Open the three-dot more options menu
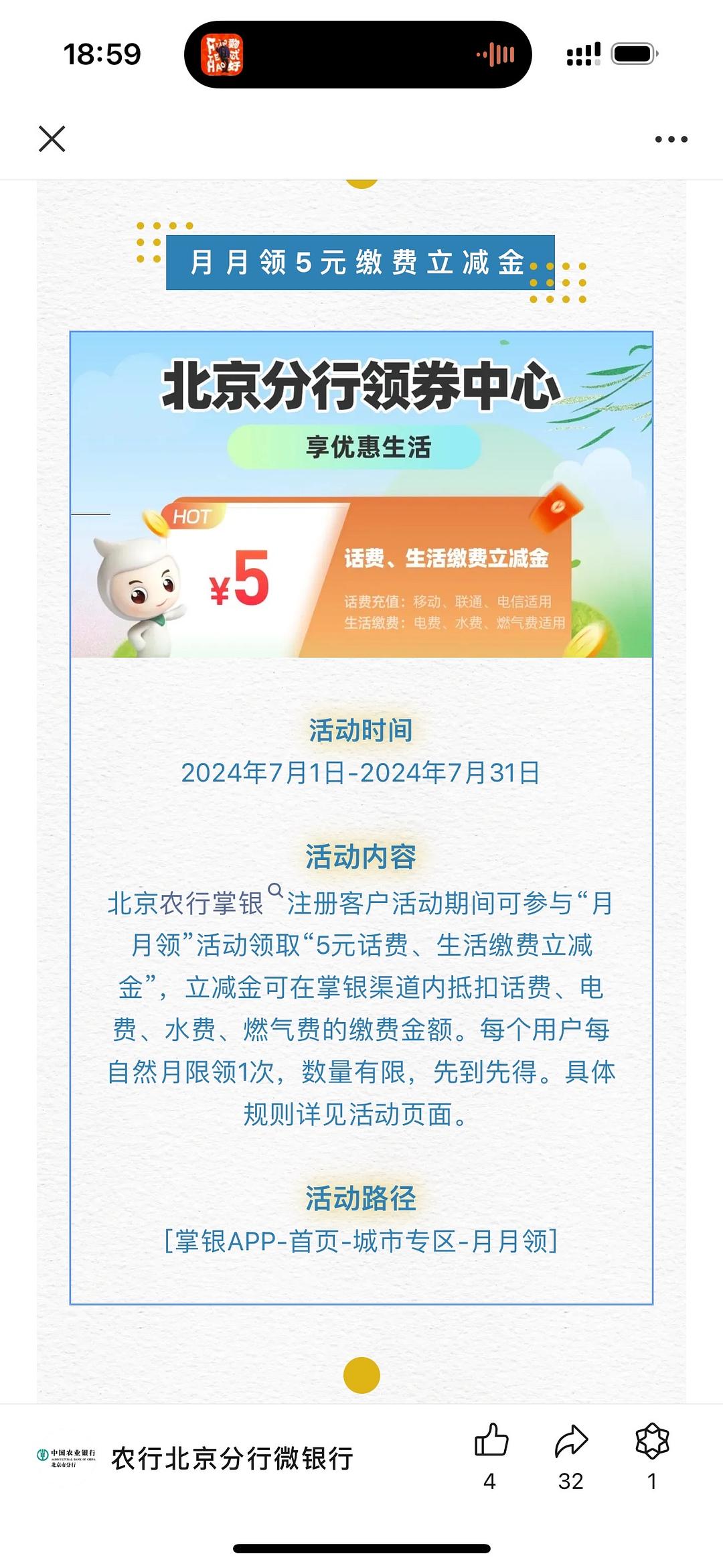 pyautogui.click(x=671, y=139)
